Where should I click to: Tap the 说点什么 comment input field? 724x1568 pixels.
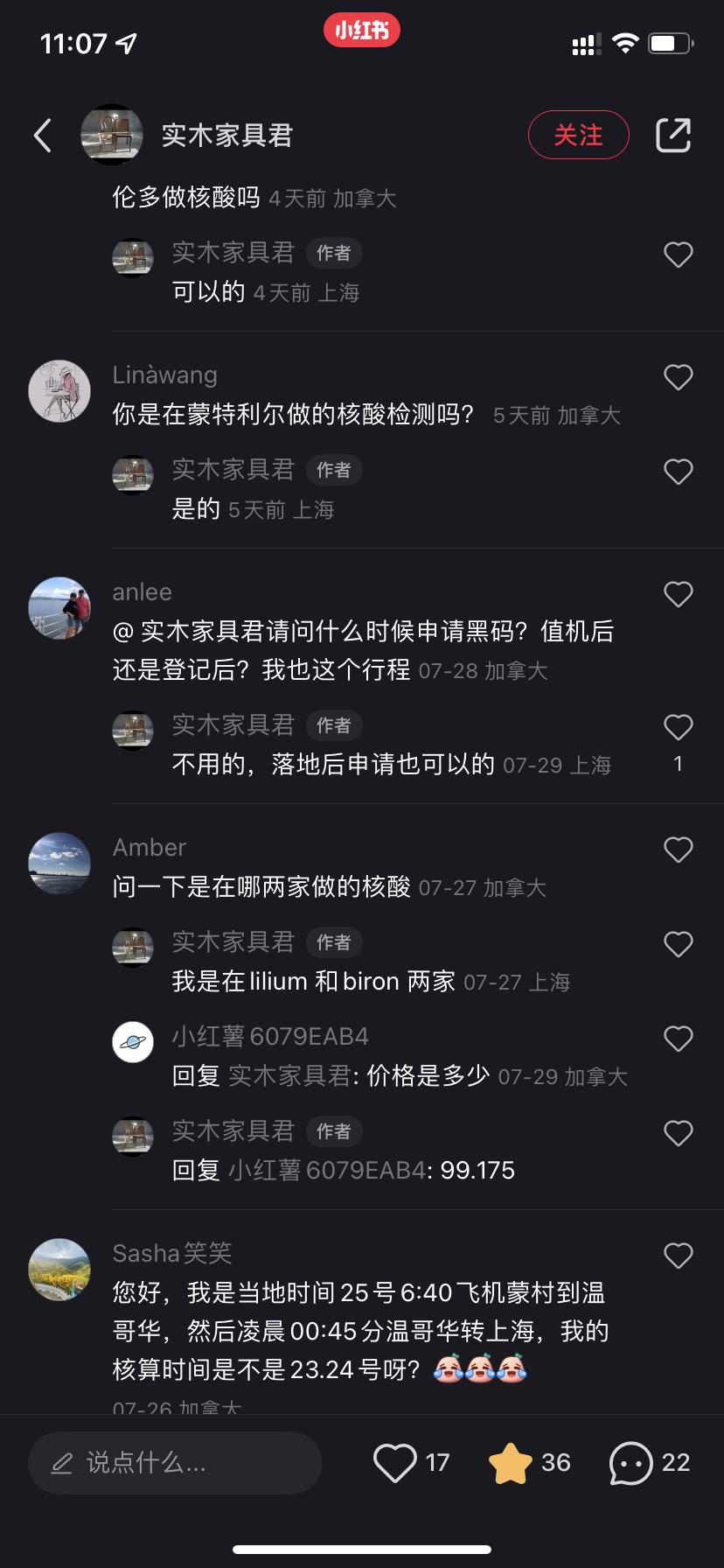point(175,1462)
